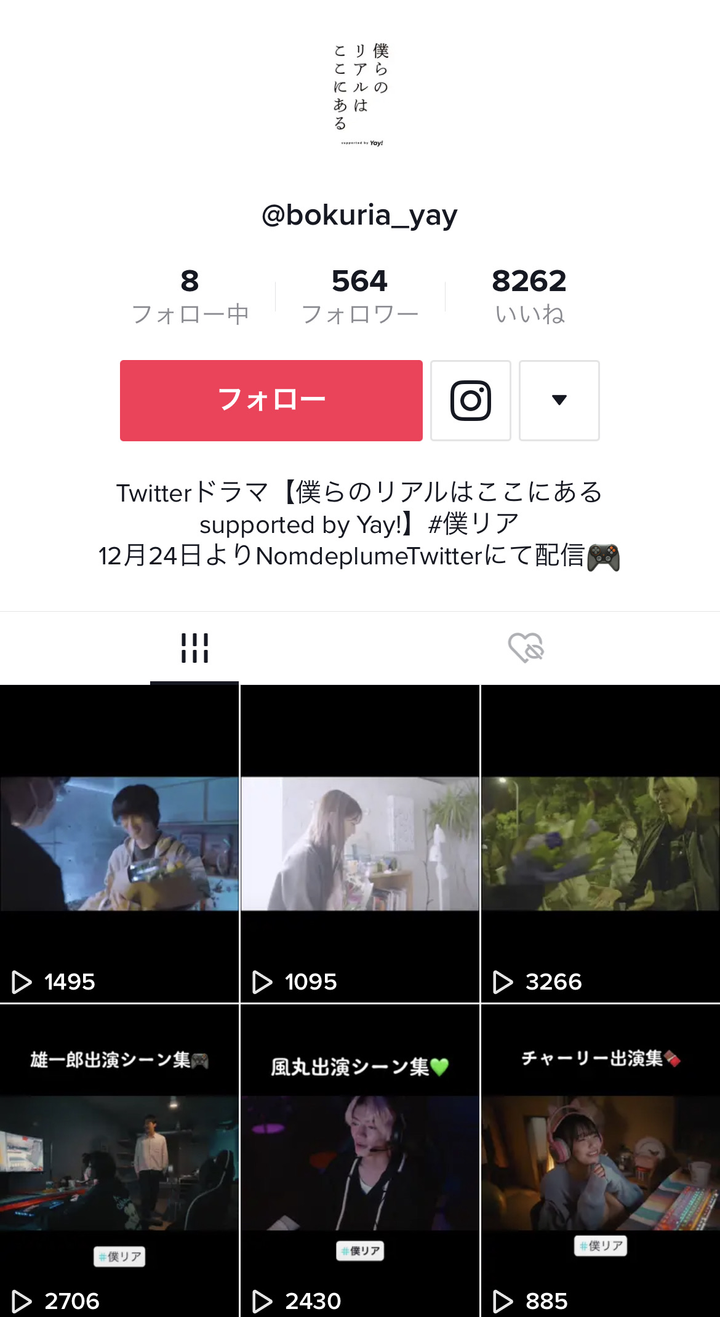The height and width of the screenshot is (1317, 720).
Task: View the 8 following accounts list
Action: point(190,296)
